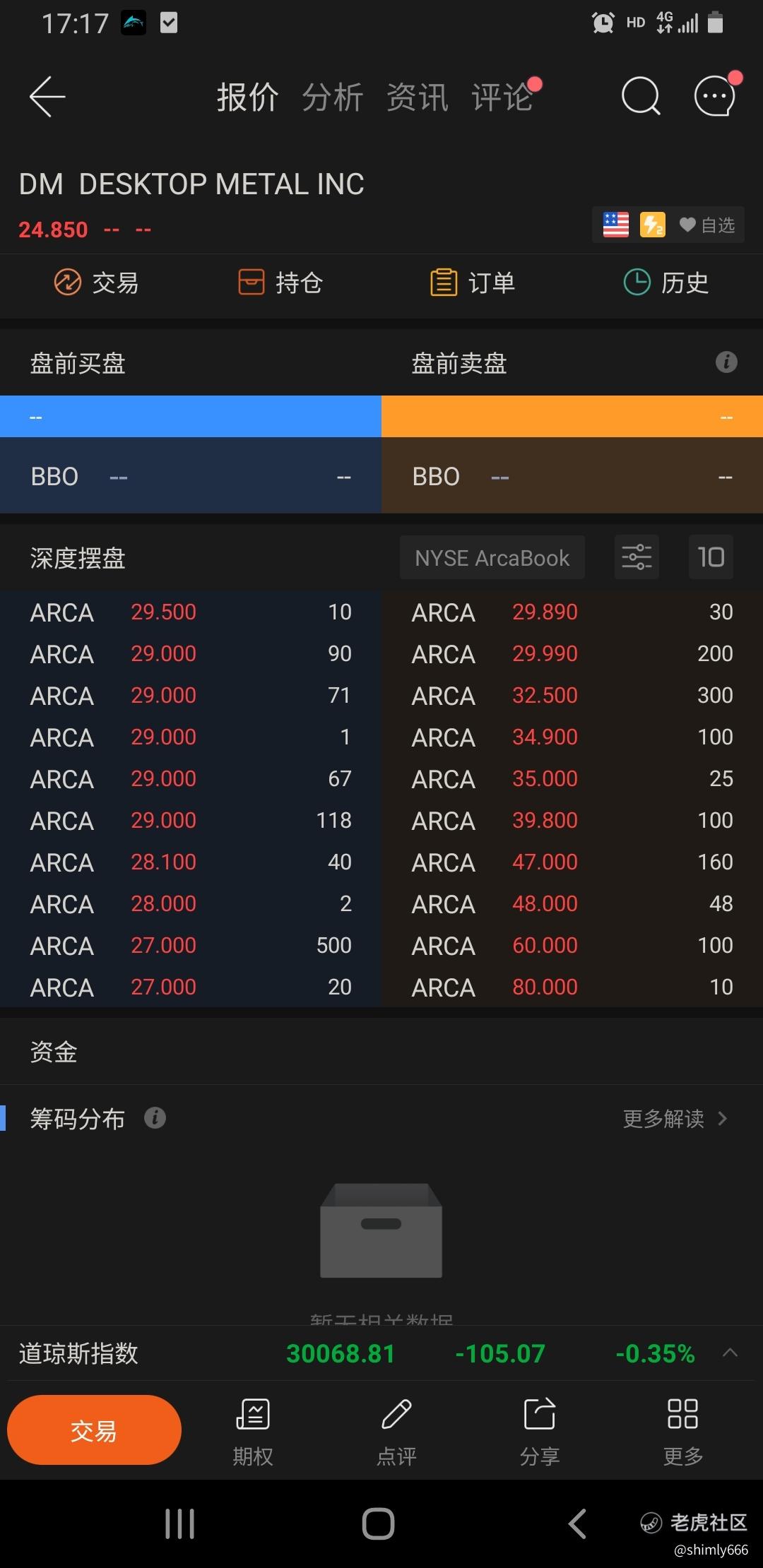Switch to the 评论 tab
The image size is (763, 1568).
502,97
